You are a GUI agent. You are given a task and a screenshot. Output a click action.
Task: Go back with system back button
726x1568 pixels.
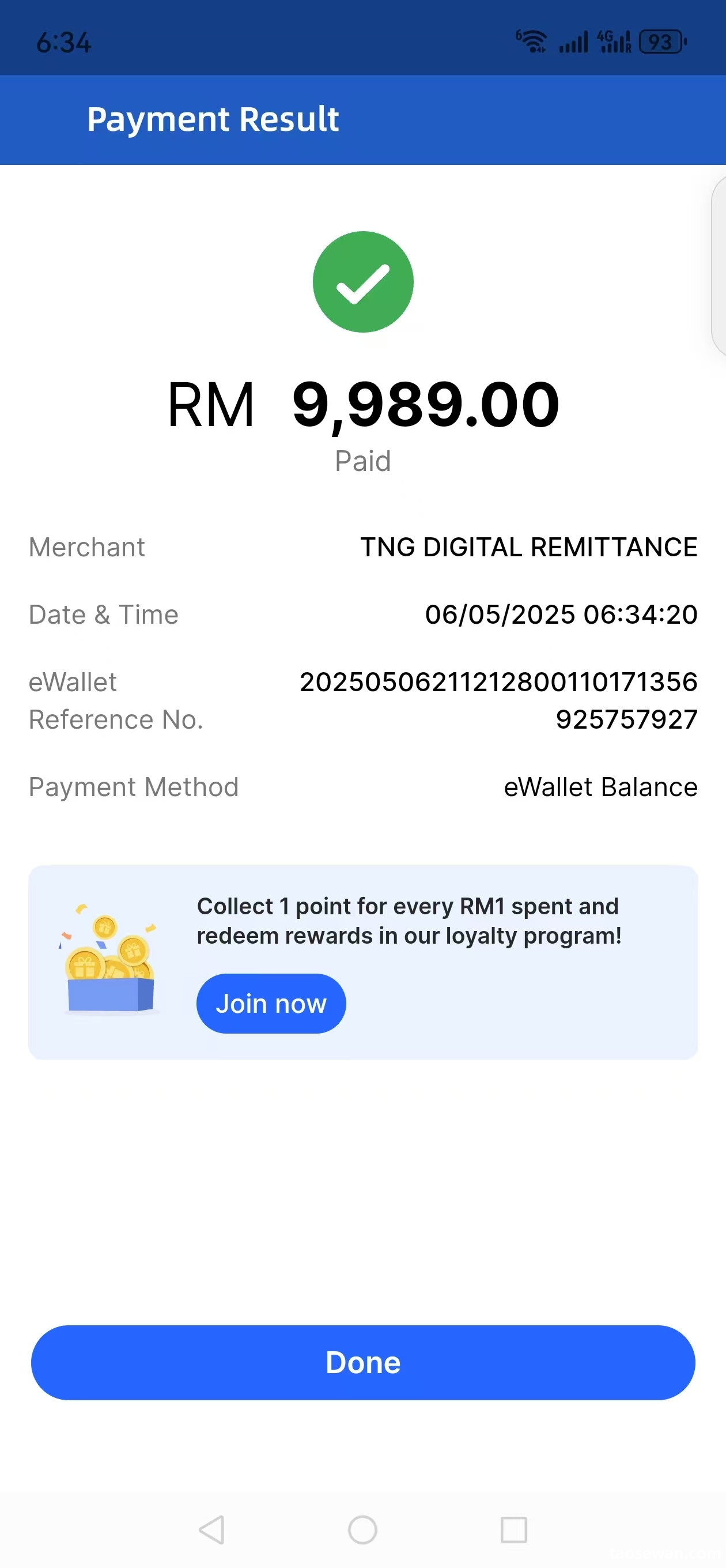tap(212, 1529)
